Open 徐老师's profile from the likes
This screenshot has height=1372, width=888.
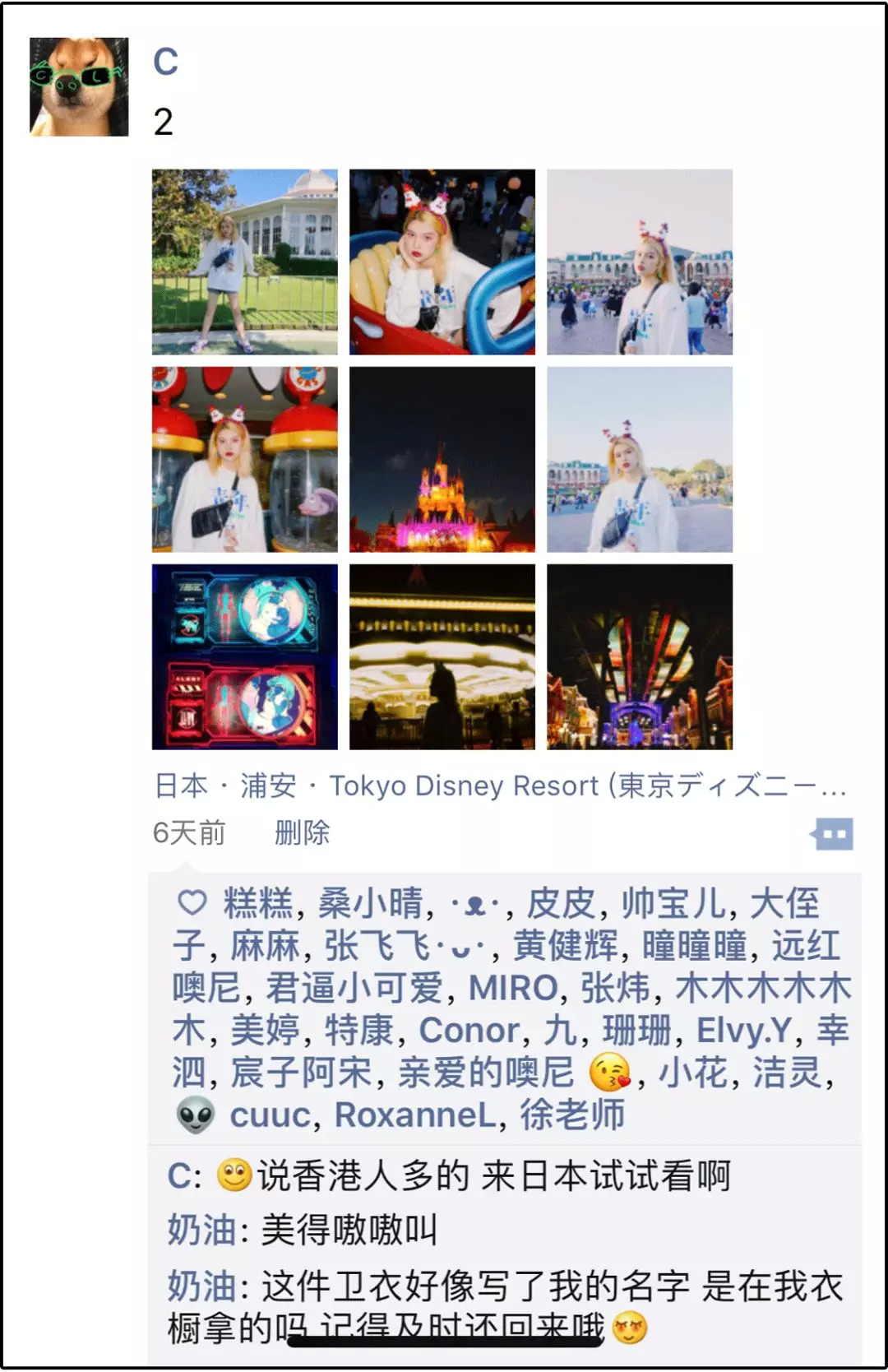572,1115
